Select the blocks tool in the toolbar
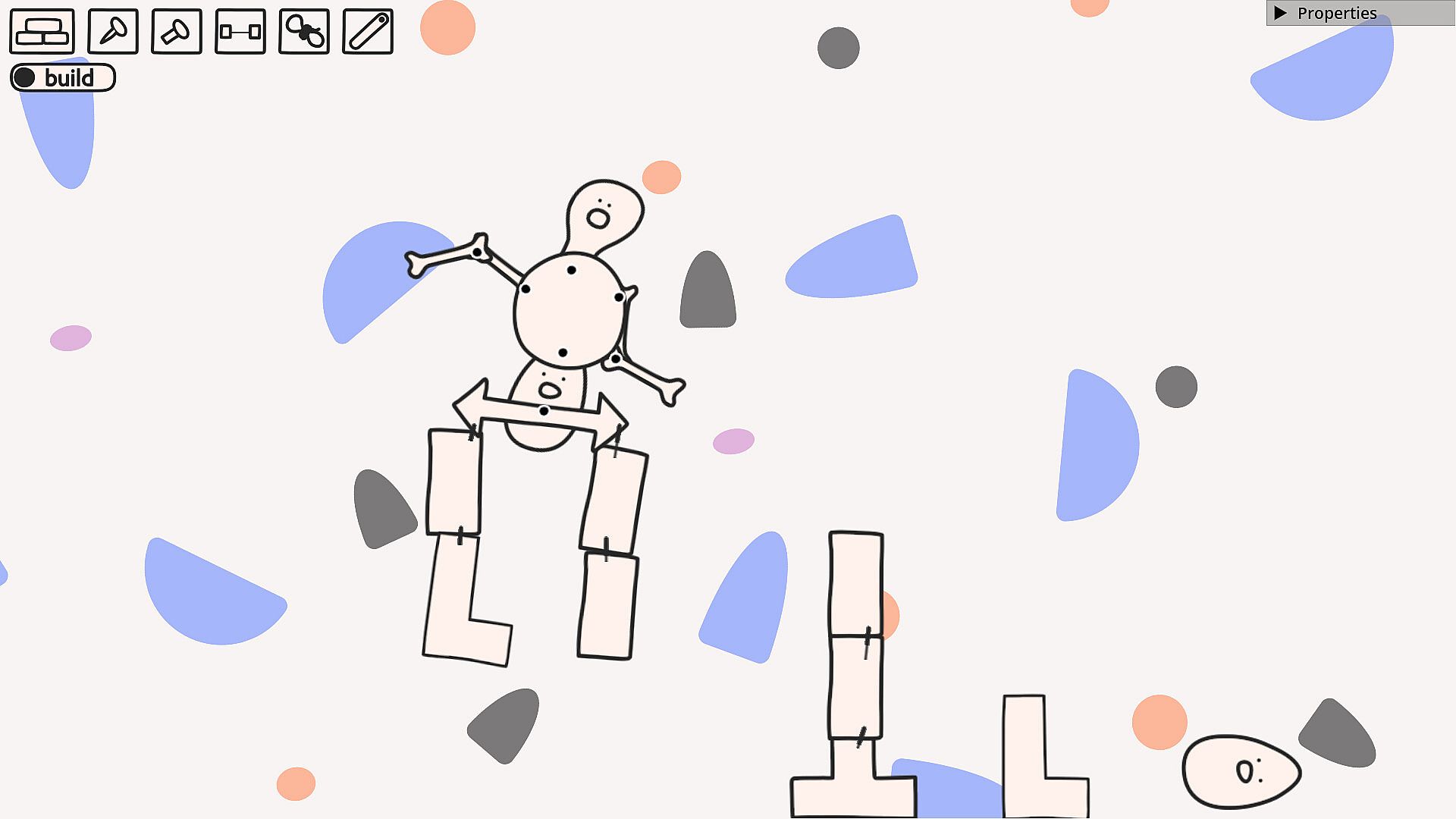The image size is (1456, 819). click(42, 31)
